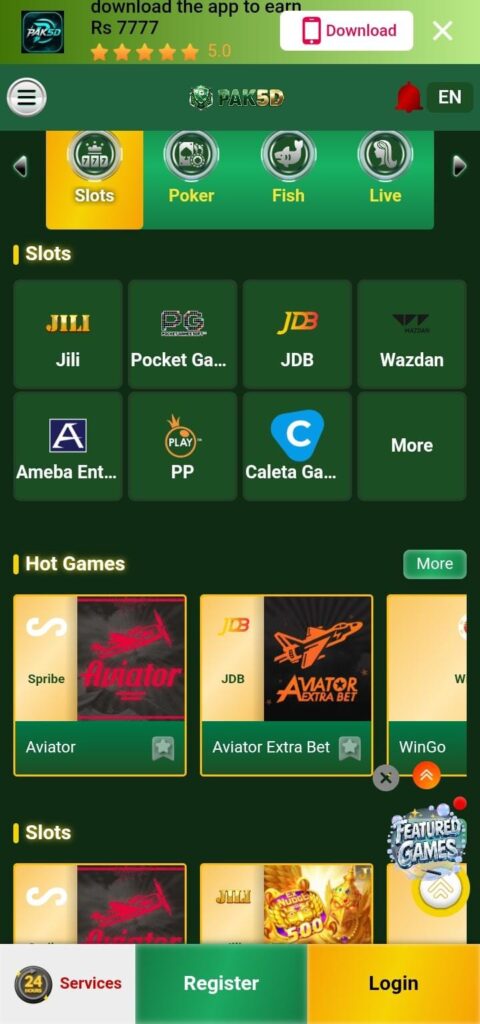The image size is (480, 1024).
Task: Open the Wazdan slots provider
Action: [412, 334]
